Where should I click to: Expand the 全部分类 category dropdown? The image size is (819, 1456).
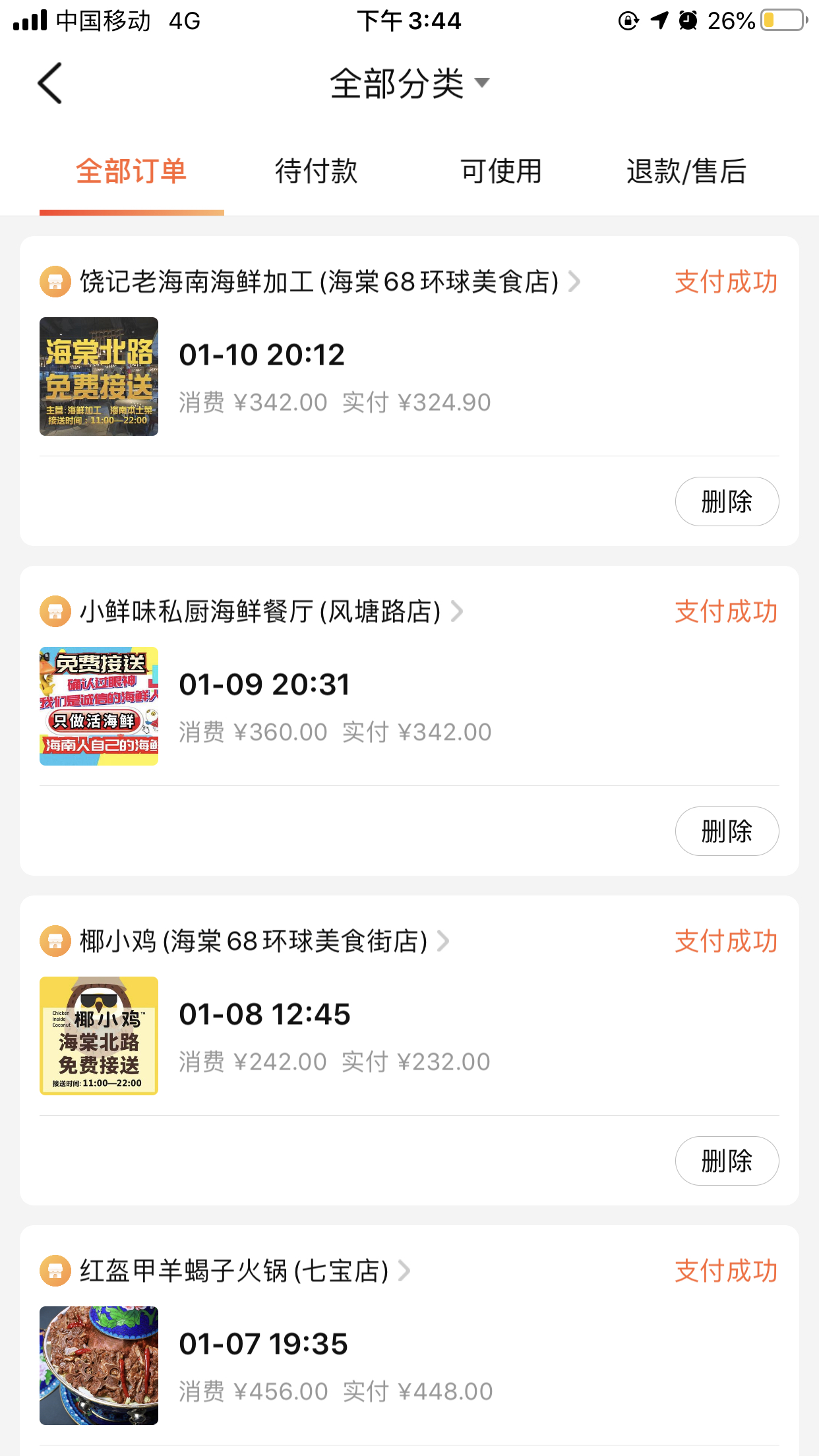pyautogui.click(x=409, y=84)
